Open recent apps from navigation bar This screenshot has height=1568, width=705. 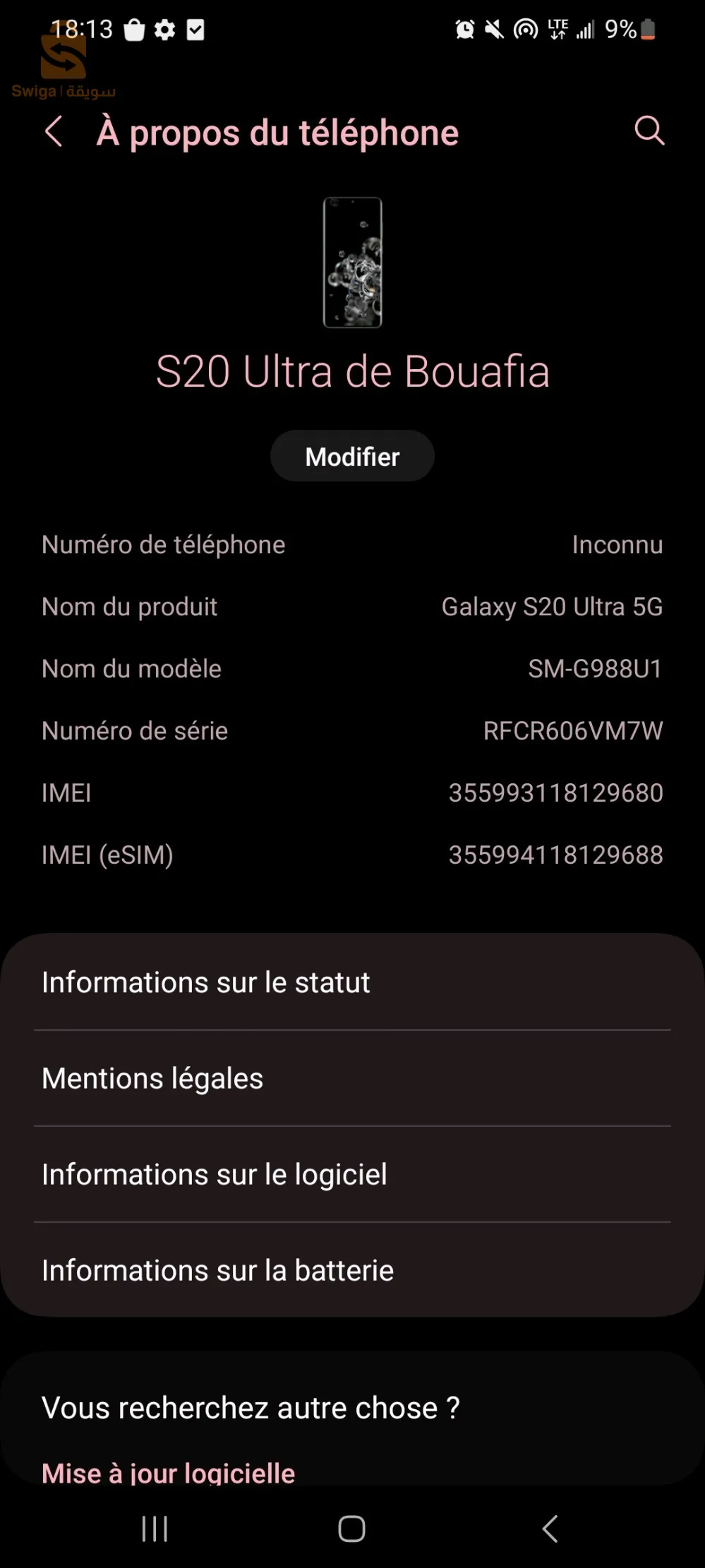click(155, 1528)
